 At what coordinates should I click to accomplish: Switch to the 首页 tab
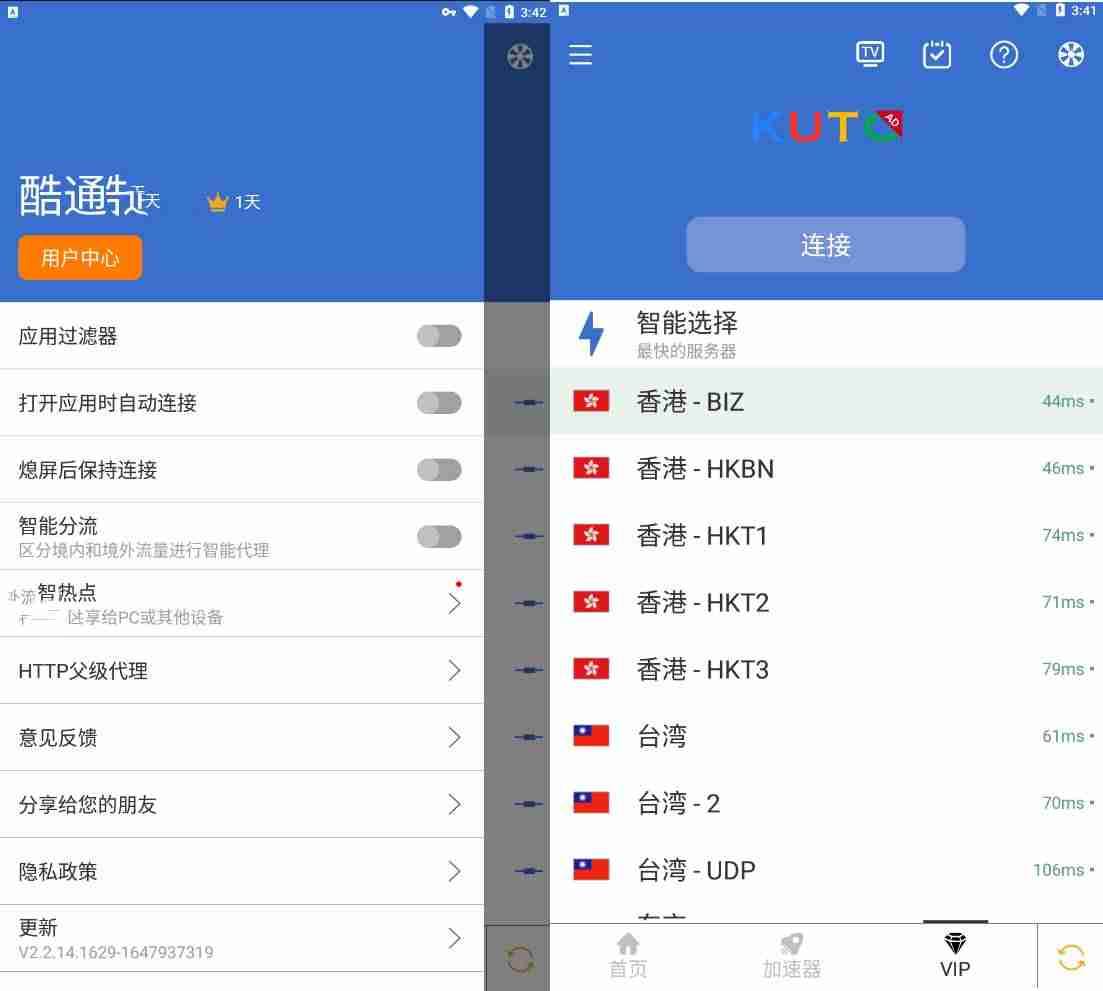[x=628, y=957]
